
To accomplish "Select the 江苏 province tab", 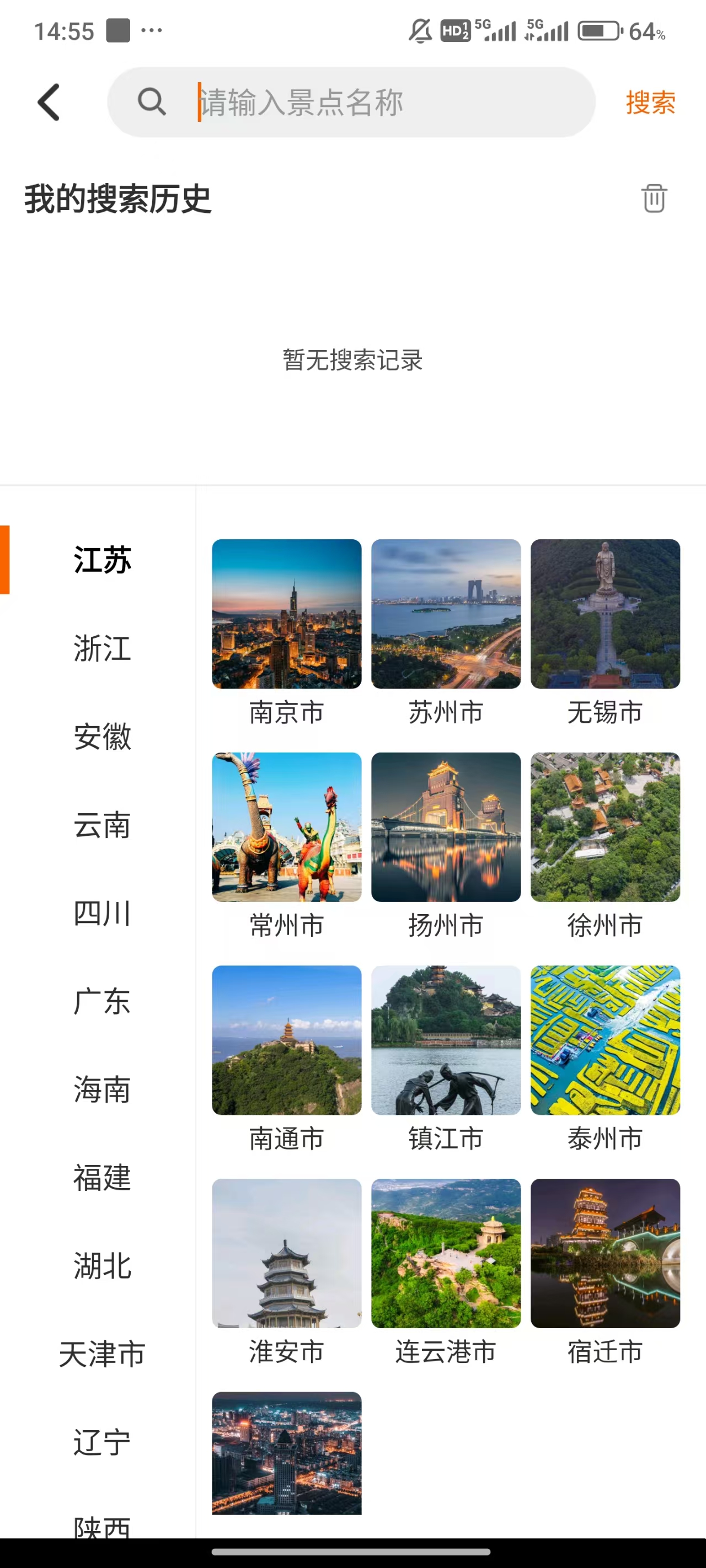I will (x=101, y=560).
